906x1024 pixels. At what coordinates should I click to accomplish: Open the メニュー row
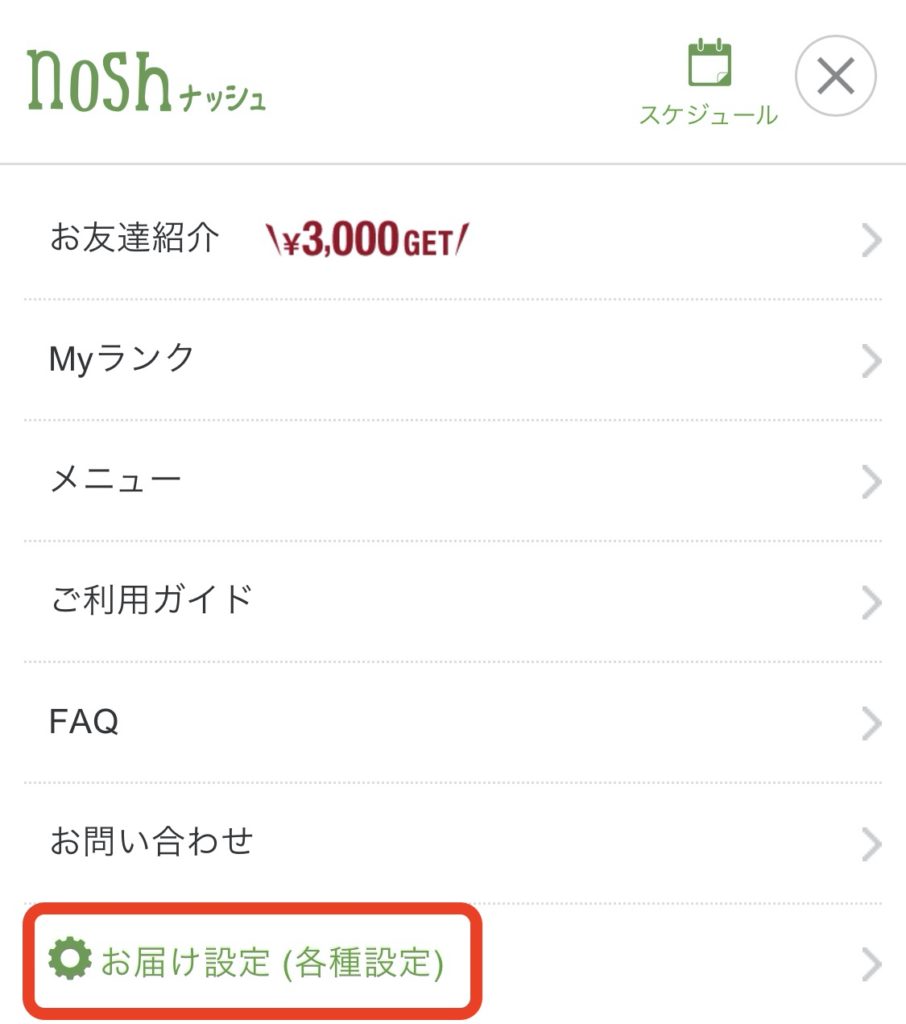pyautogui.click(x=452, y=481)
